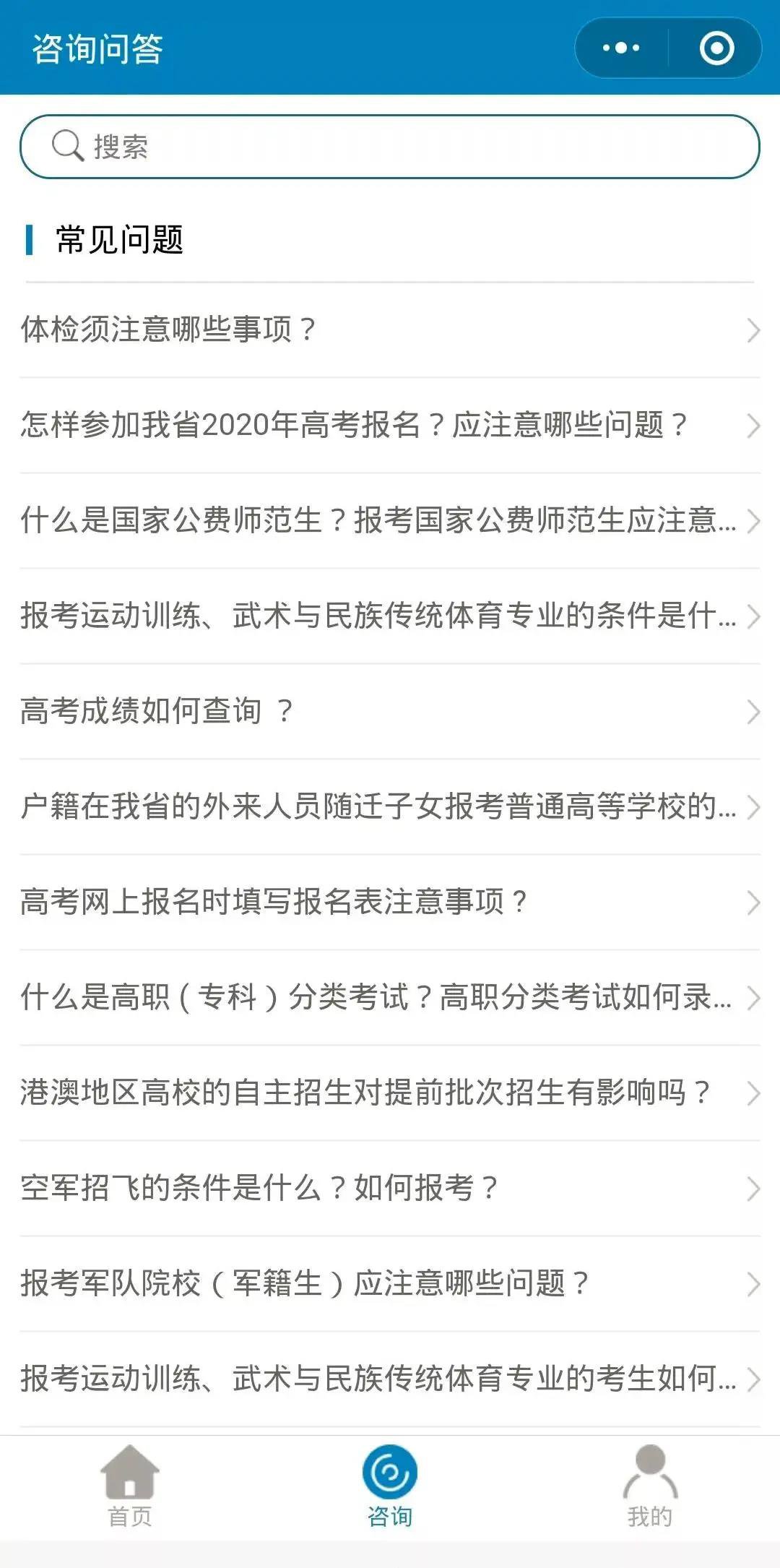Open 体育专业的考生如何 question
Image resolution: width=780 pixels, height=1568 pixels.
click(390, 1379)
